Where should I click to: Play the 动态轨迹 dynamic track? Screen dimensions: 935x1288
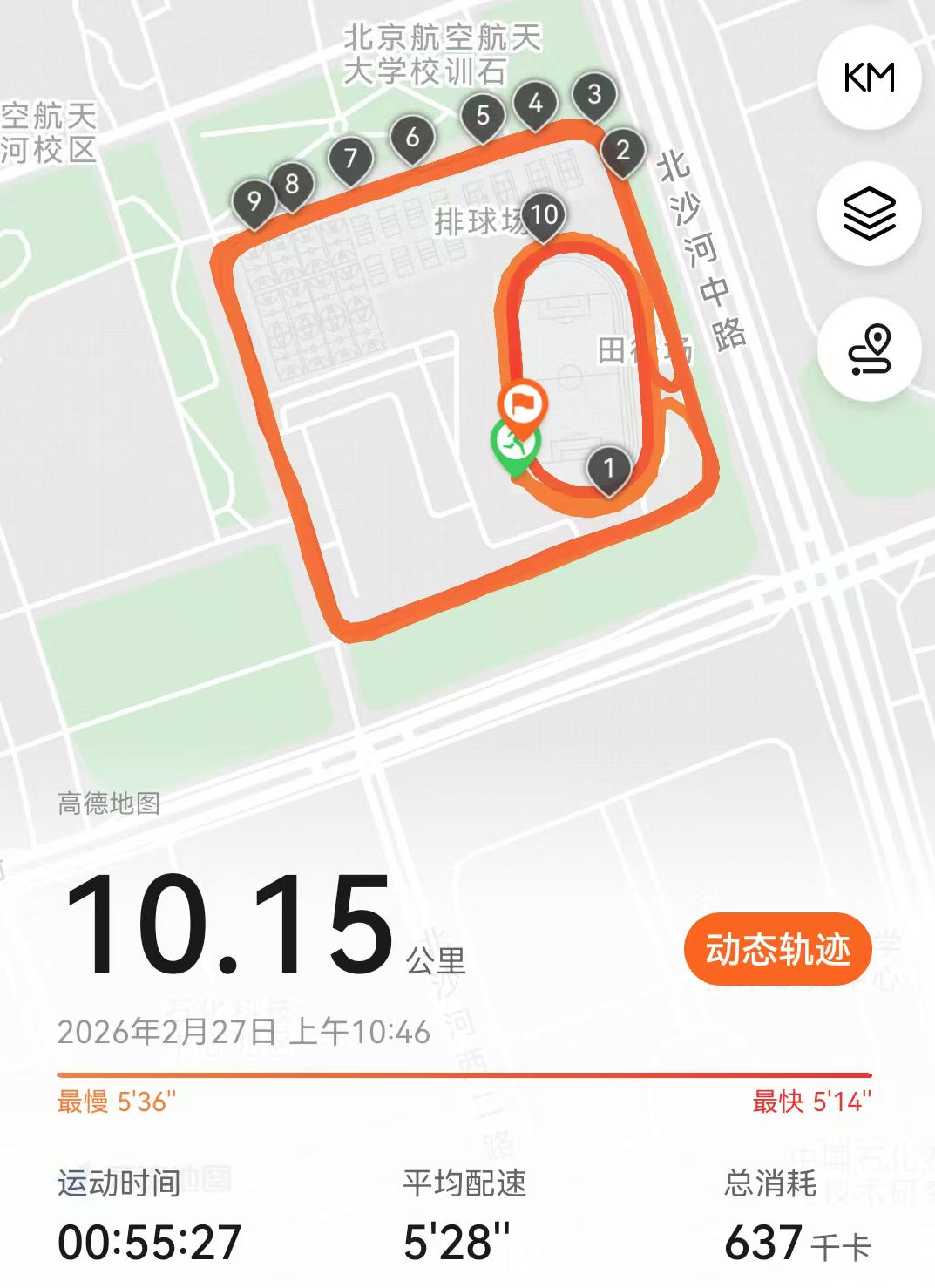pos(777,949)
